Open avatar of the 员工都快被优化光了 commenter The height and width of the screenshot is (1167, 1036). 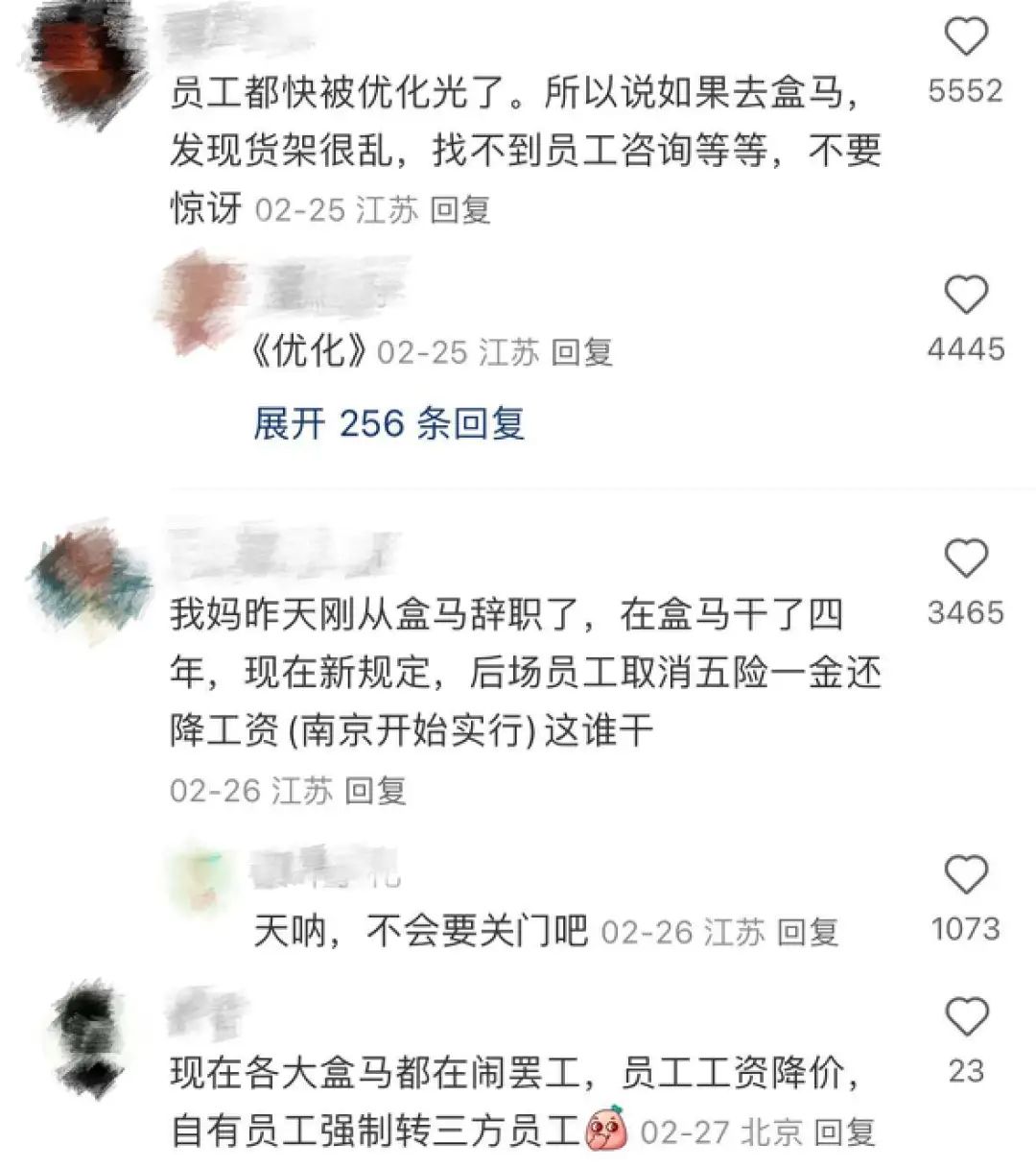(84, 67)
